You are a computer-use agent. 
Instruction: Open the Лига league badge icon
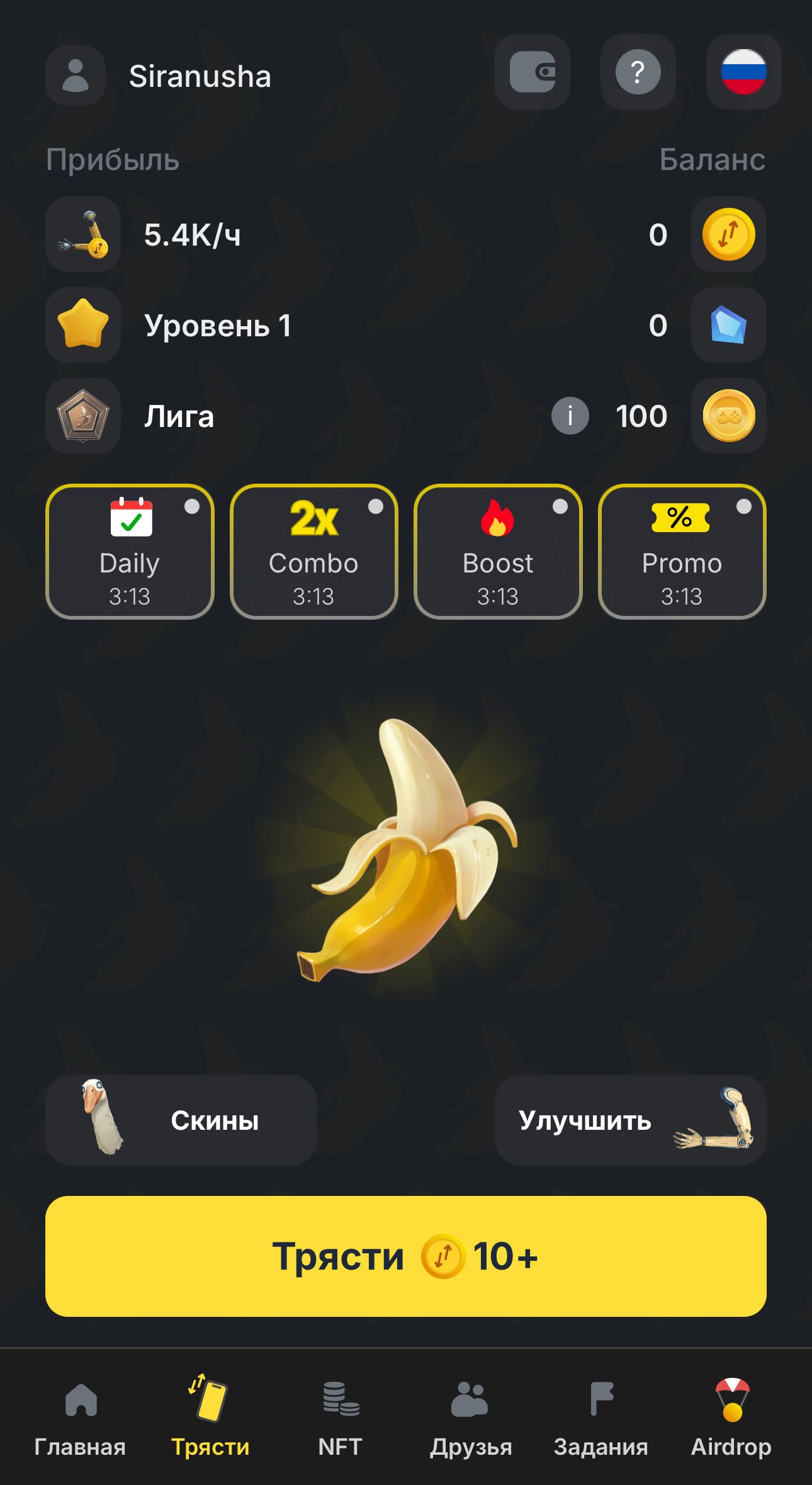82,416
